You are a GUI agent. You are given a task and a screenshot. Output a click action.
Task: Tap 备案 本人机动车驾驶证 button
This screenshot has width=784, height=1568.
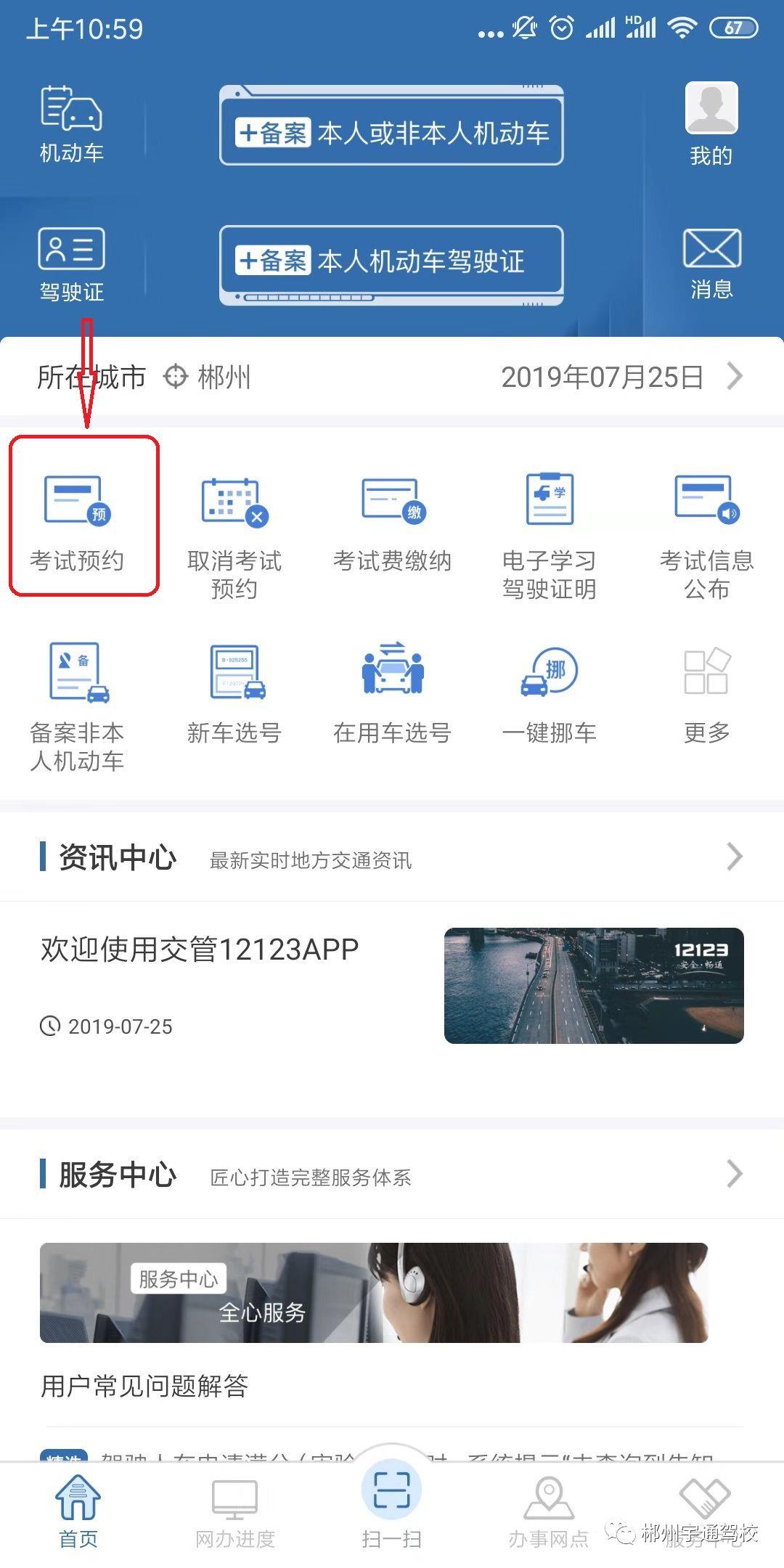coord(391,261)
